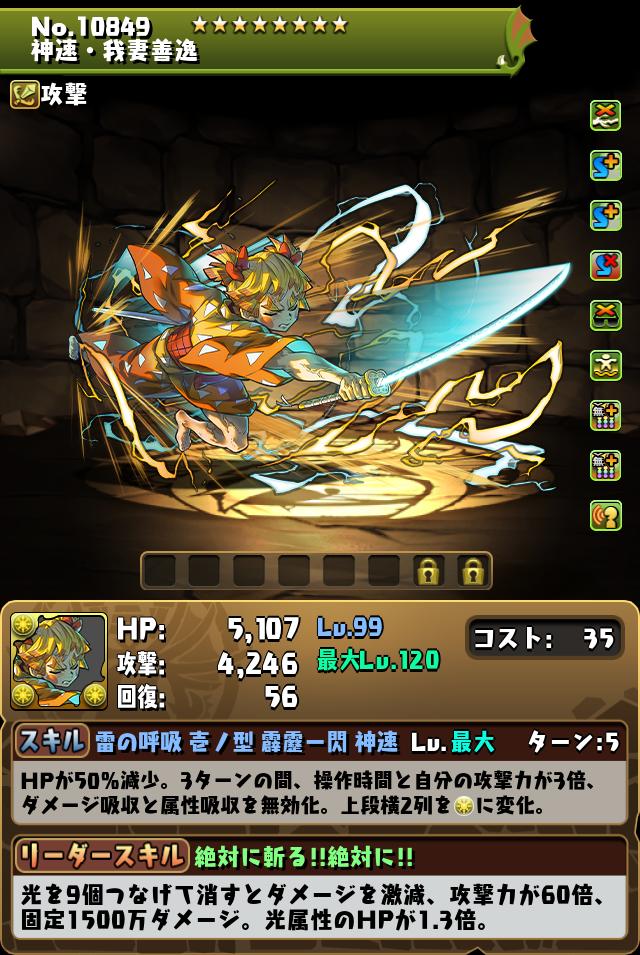Open the monster portrait thumbnail beside HP
Viewport: 640px width, 955px height.
tap(58, 661)
